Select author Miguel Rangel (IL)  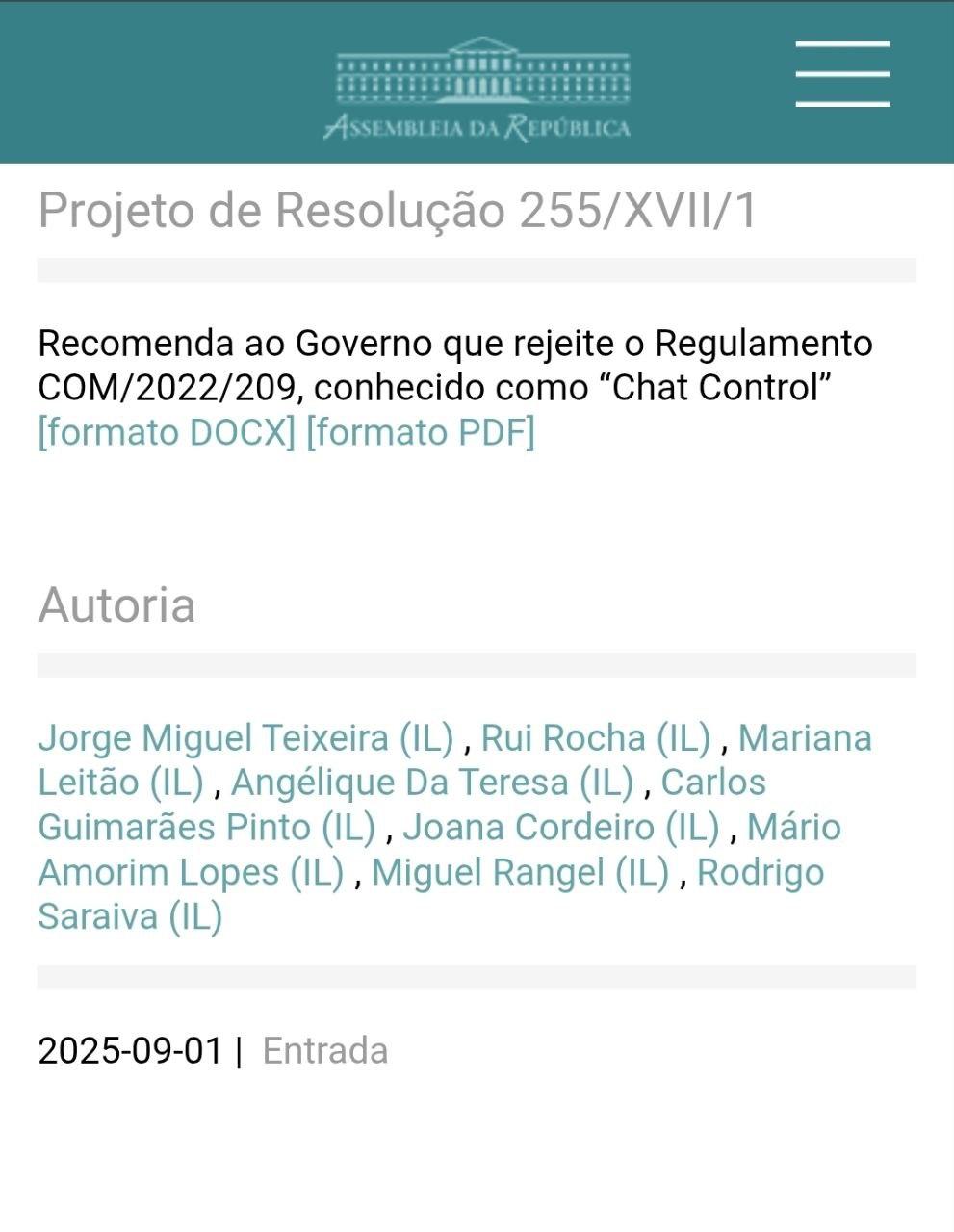click(x=523, y=871)
